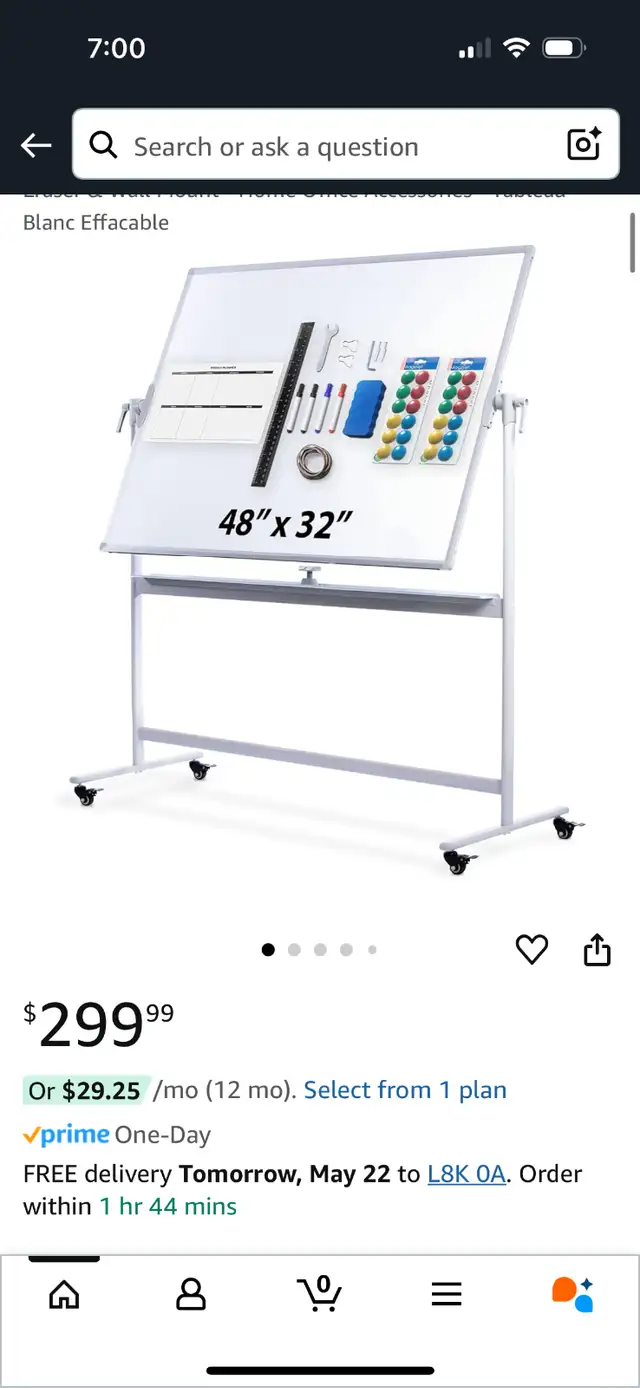Viewport: 640px width, 1388px height.
Task: Change delivery postal code L8K 0A
Action: click(x=466, y=1174)
